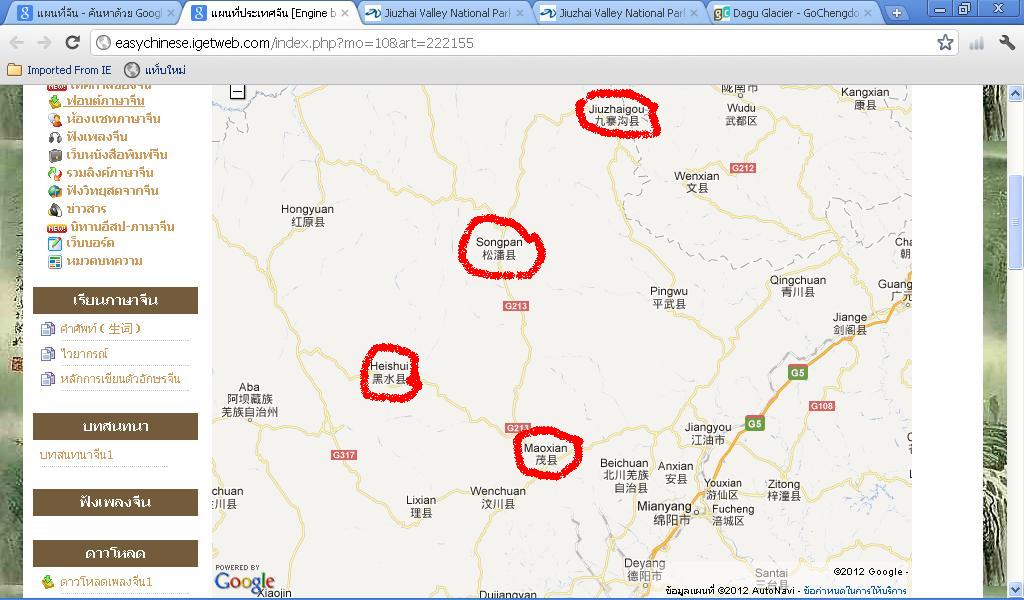Open the ฟังเพลงจีน sidebar link
Image resolution: width=1024 pixels, height=600 pixels.
click(x=97, y=137)
